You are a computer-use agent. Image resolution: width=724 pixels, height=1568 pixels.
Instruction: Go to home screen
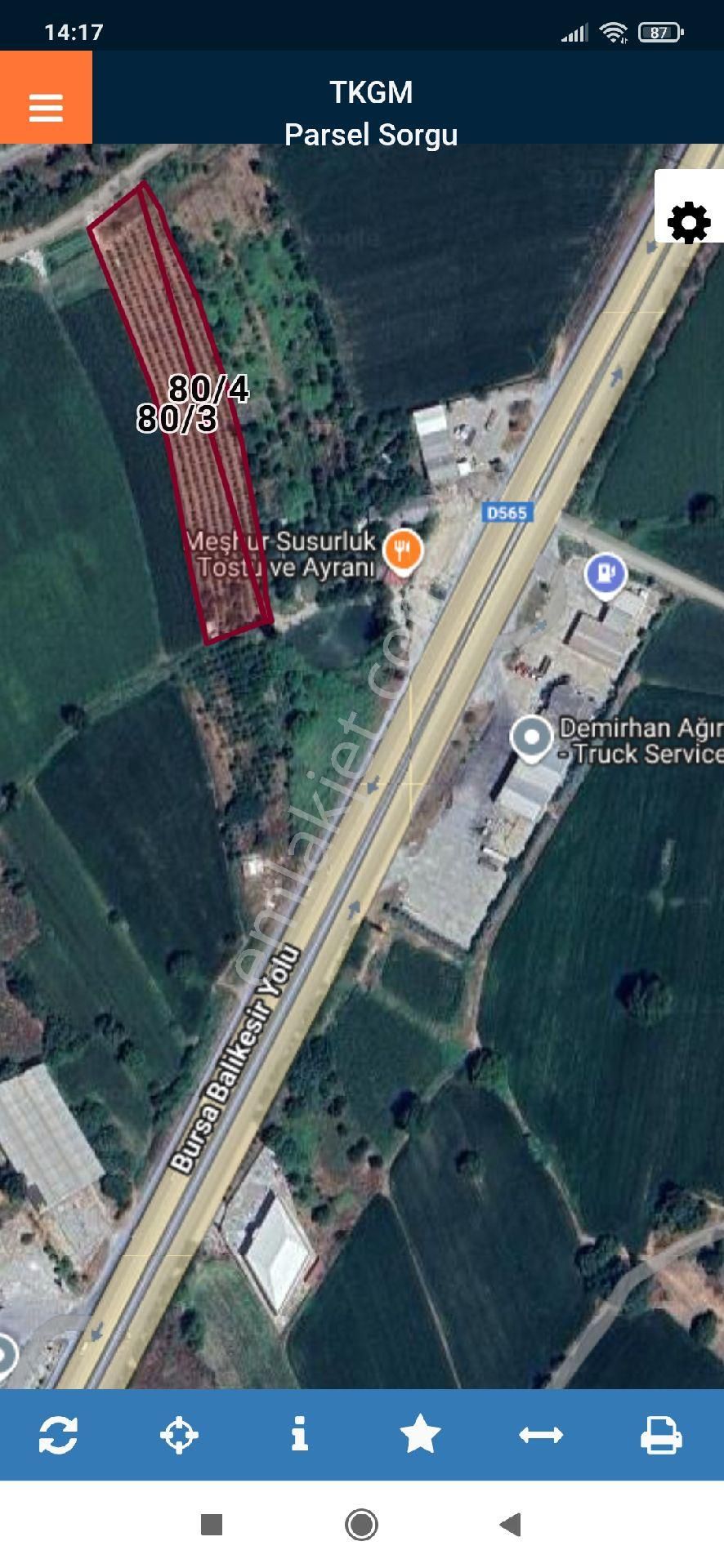coord(361,1524)
